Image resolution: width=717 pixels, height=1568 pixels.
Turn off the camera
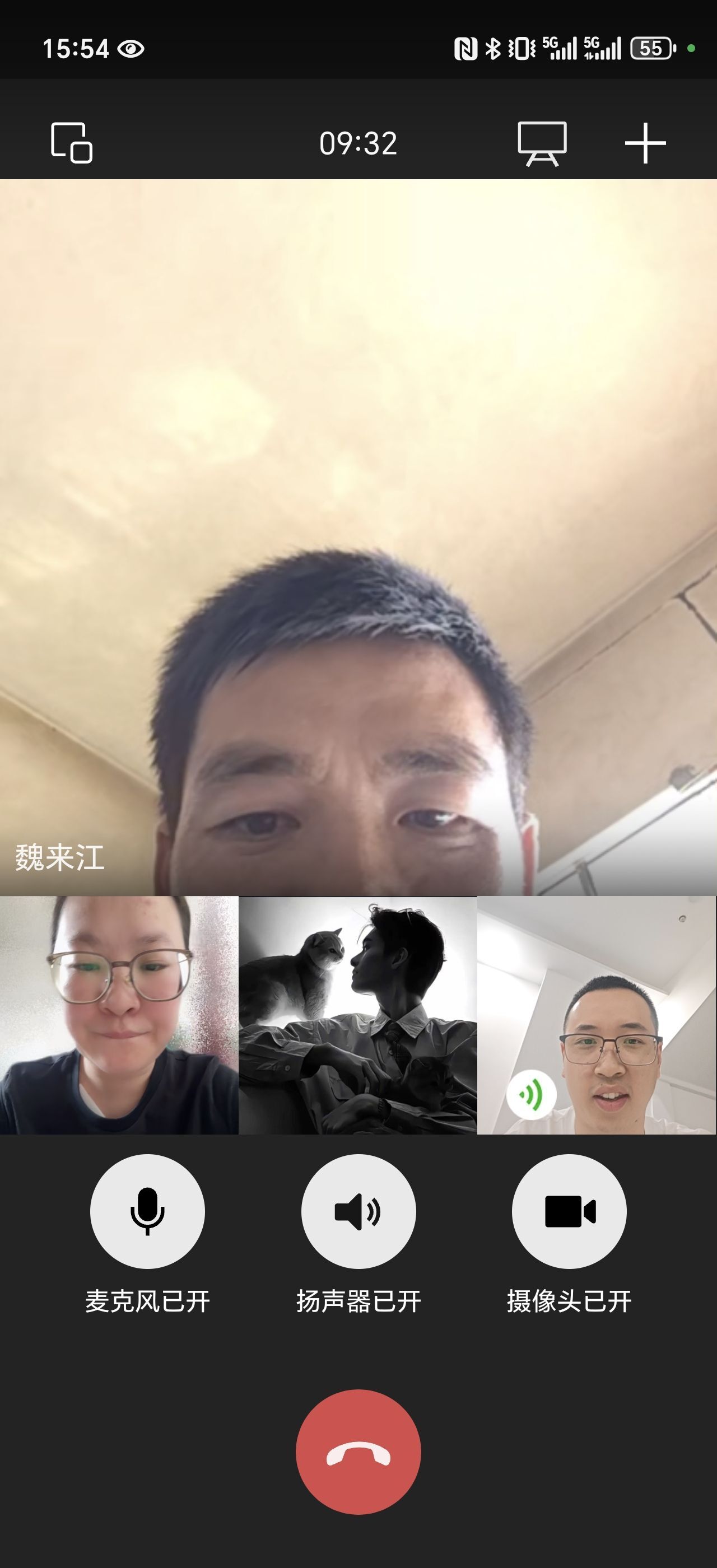pos(569,1211)
